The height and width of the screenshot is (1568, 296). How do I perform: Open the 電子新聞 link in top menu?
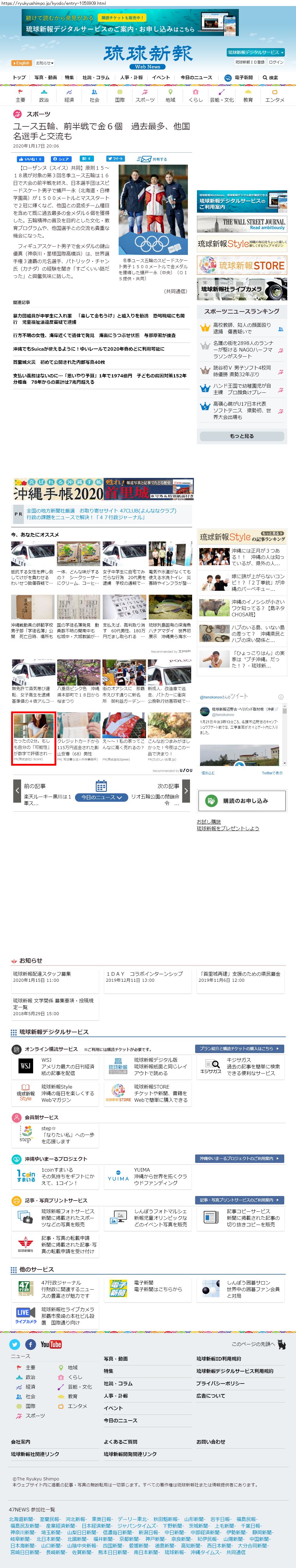coord(239,77)
